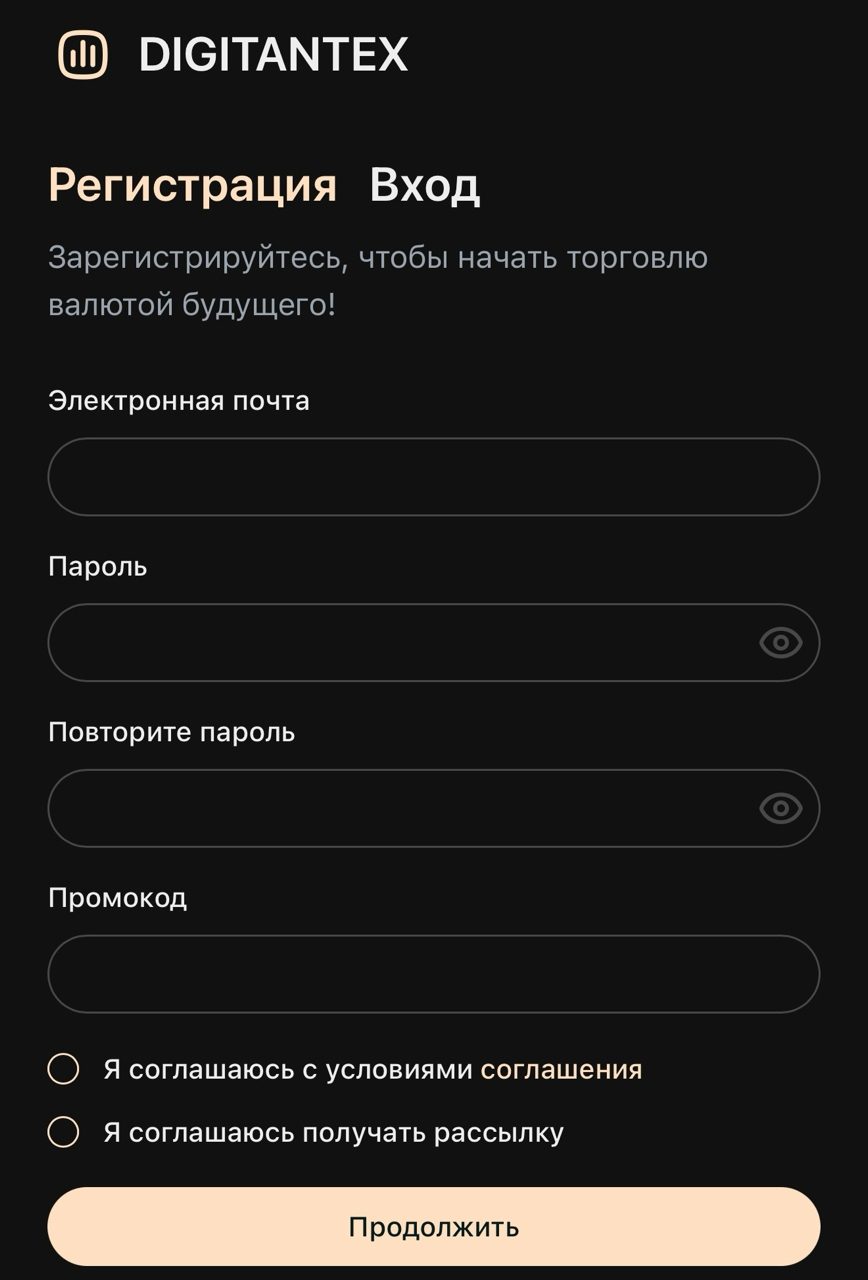Focus the Электронная почта field

(433, 477)
